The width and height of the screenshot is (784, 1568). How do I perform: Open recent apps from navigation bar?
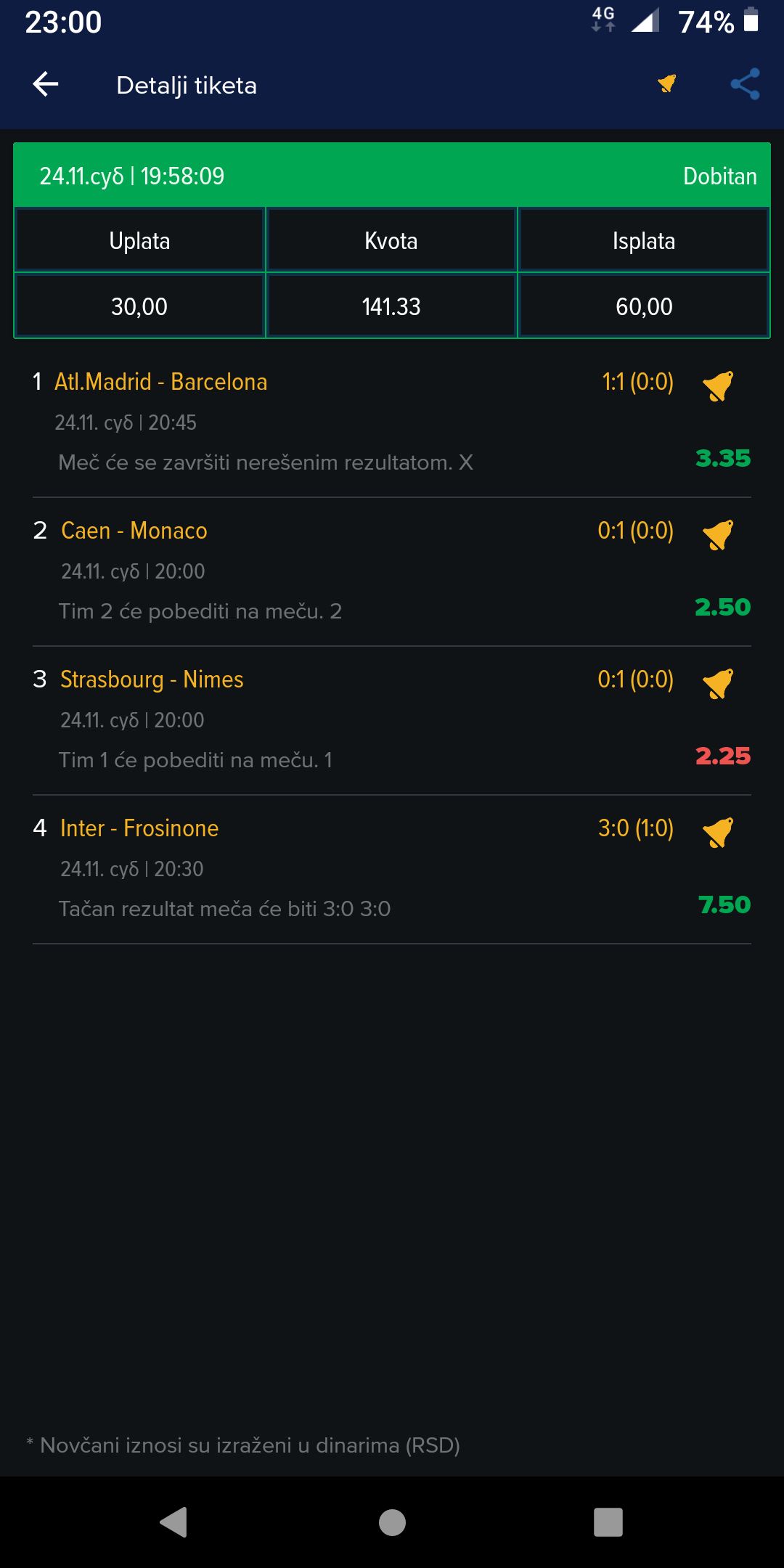(608, 1522)
